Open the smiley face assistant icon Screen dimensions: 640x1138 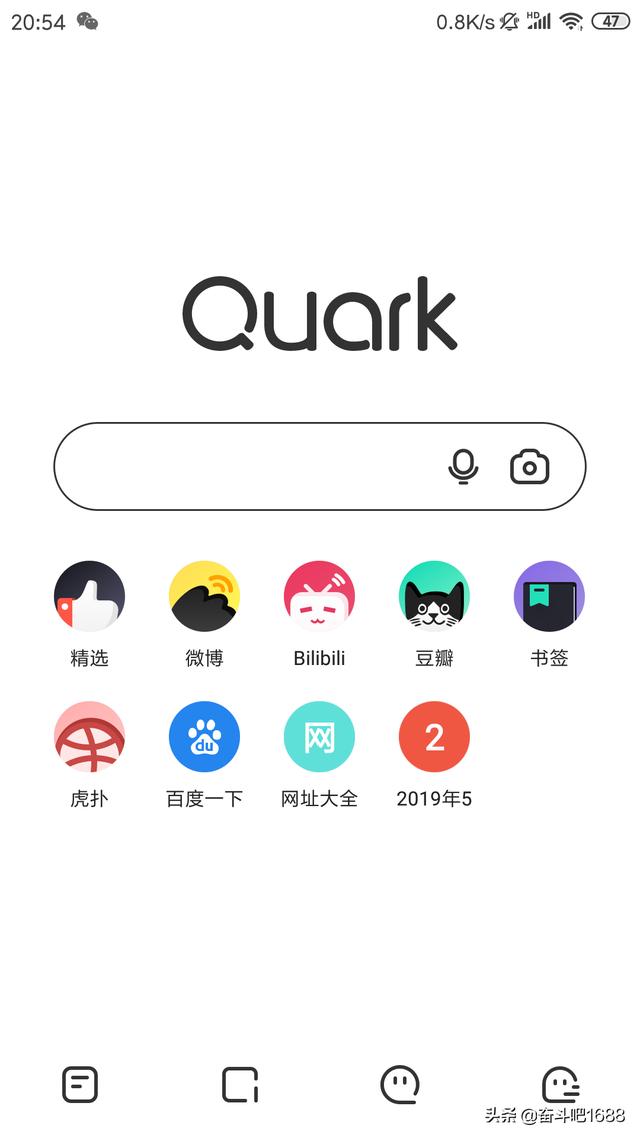pos(400,1084)
